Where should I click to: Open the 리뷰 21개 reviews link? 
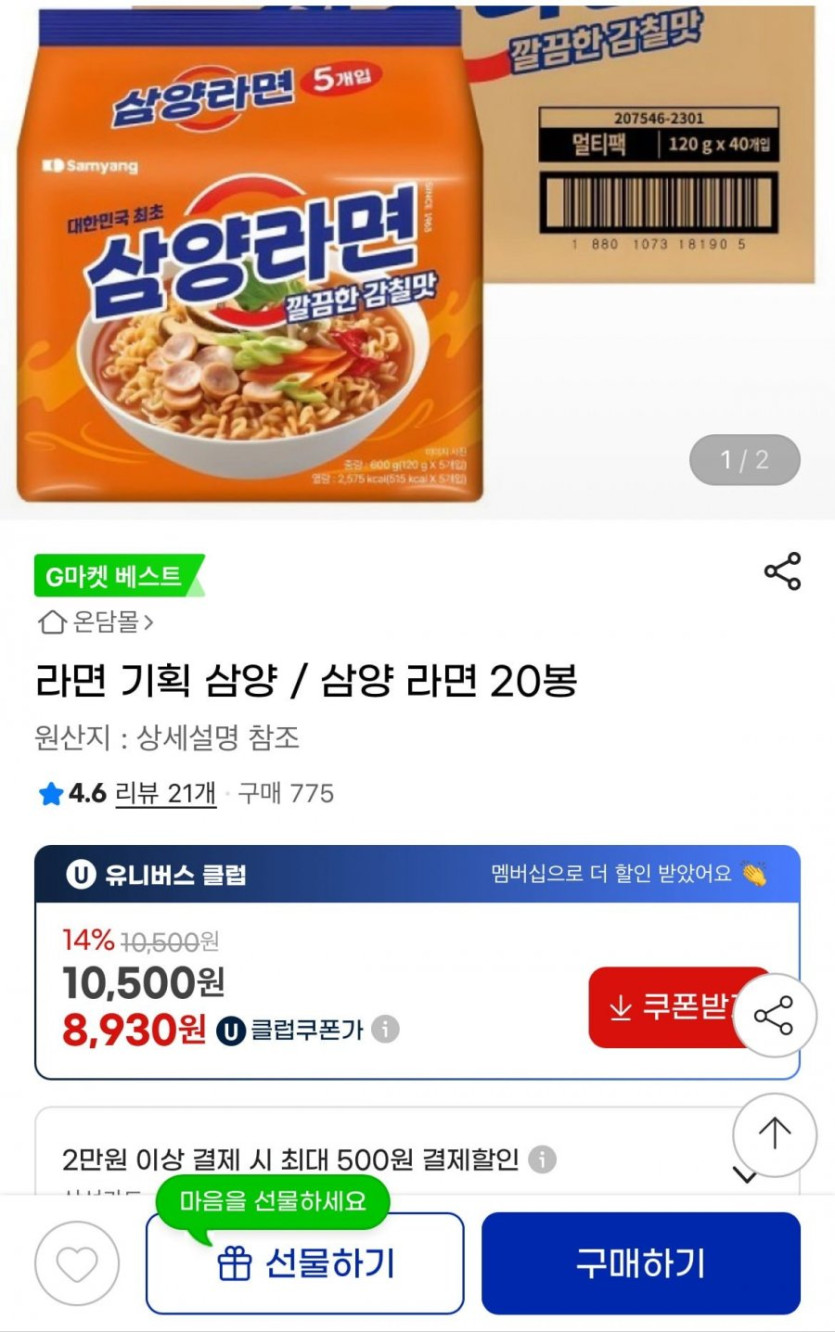(166, 794)
